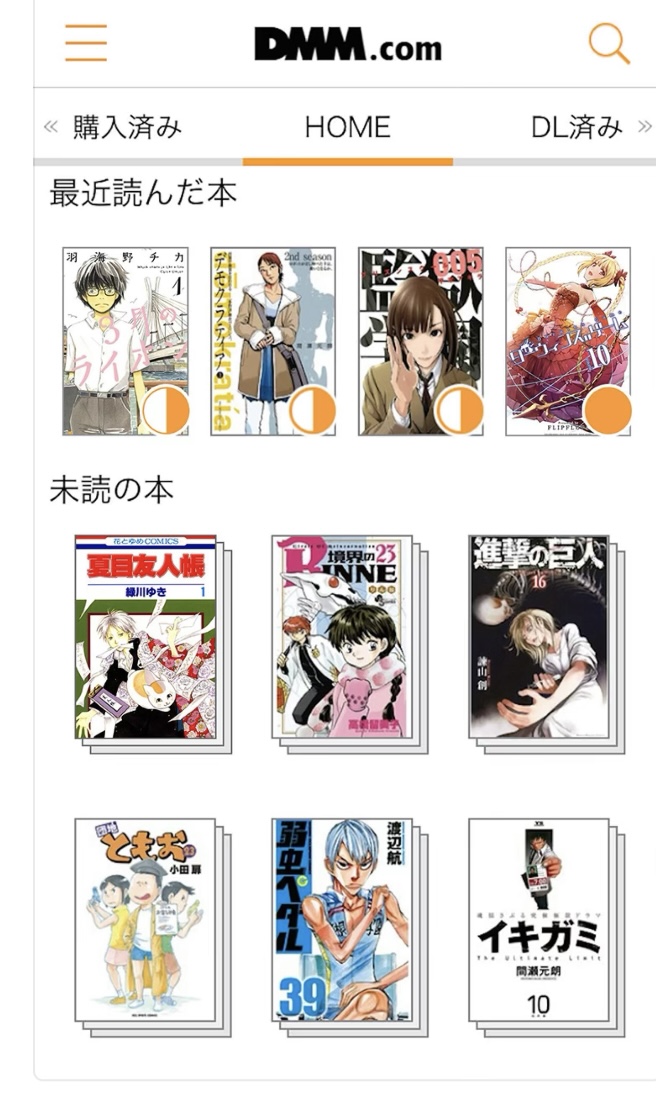
Task: Open 3月のライオン volume 4
Action: (125, 341)
